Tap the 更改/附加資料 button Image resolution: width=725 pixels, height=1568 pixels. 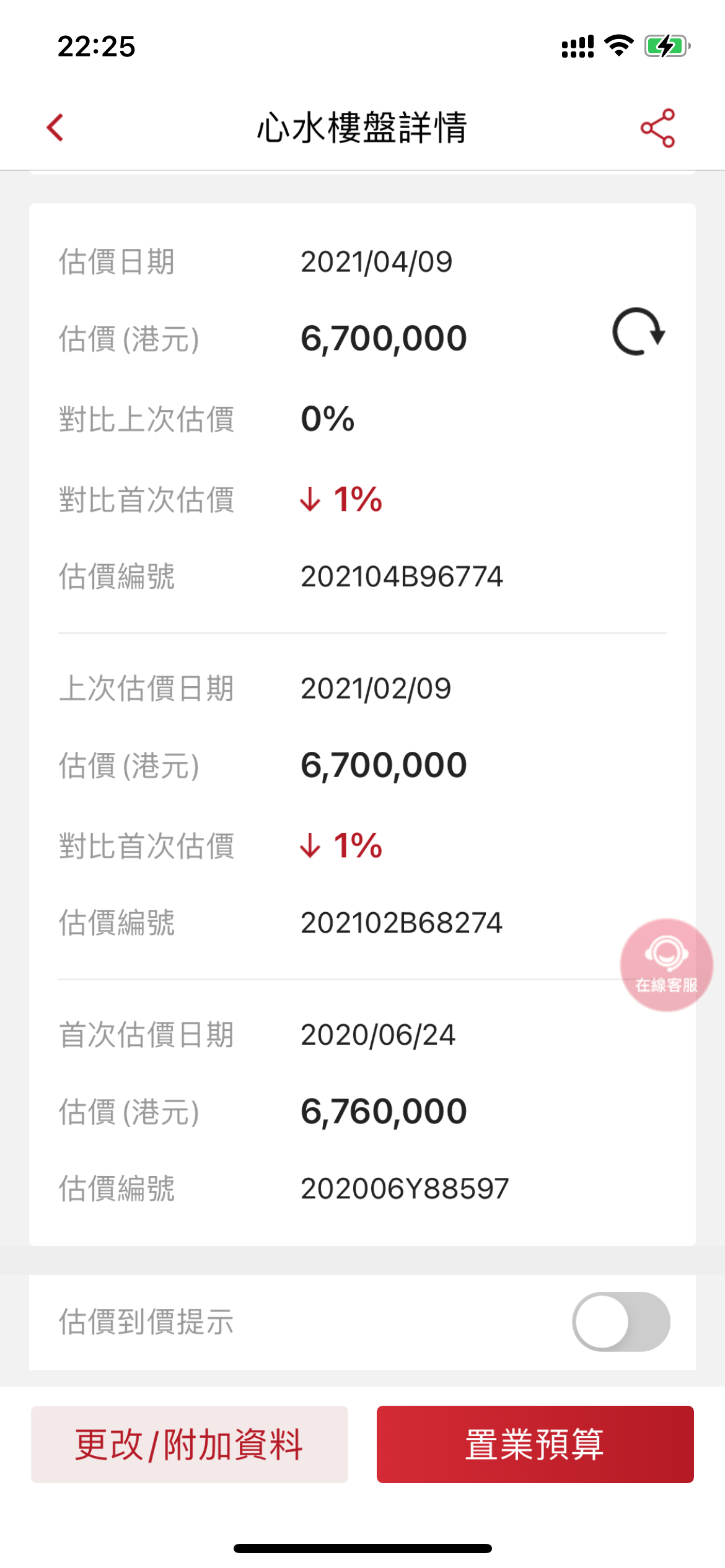(190, 1444)
